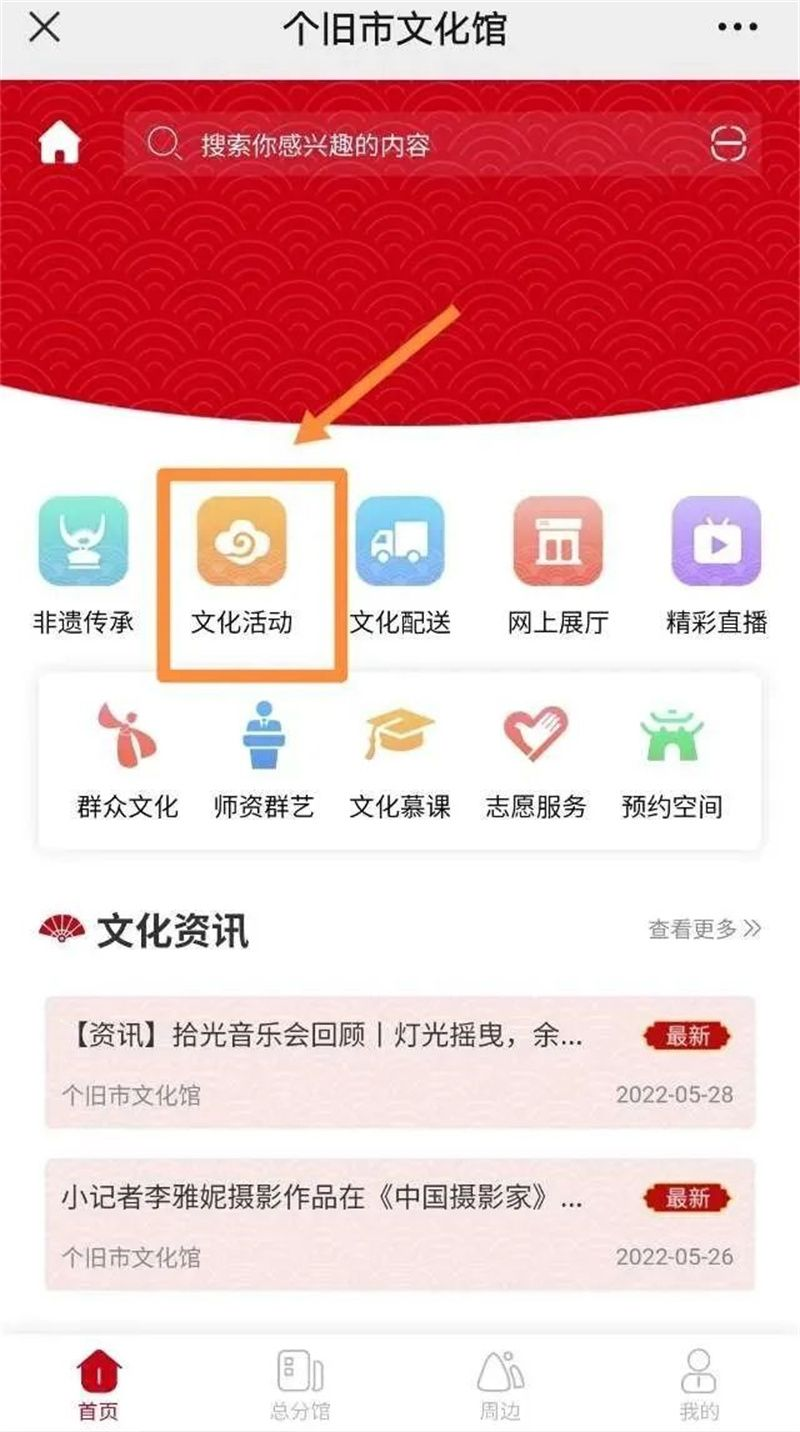800x1432 pixels.
Task: Switch to the 我的 tab
Action: pos(699,1384)
